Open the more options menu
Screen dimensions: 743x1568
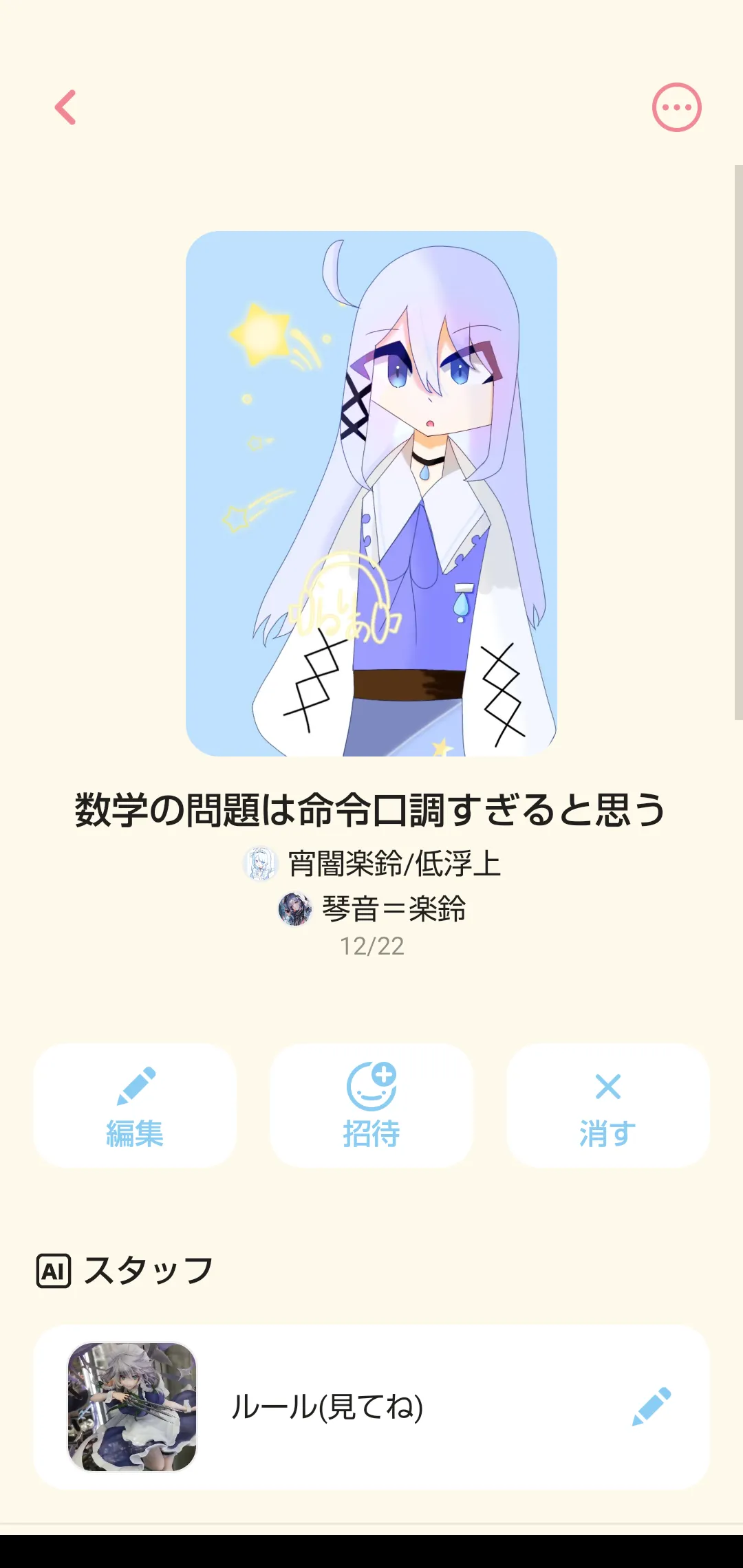pyautogui.click(x=676, y=108)
